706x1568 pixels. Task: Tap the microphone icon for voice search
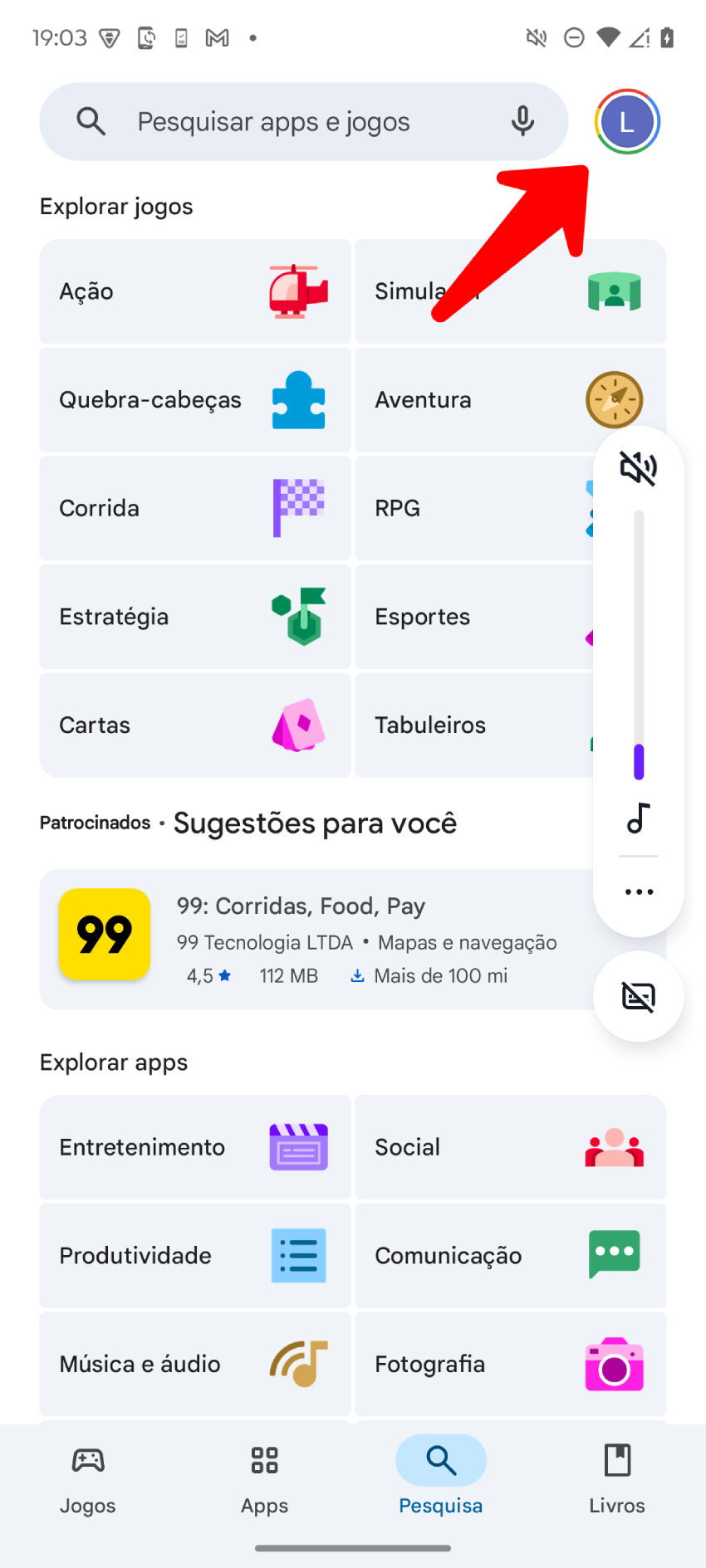click(522, 121)
